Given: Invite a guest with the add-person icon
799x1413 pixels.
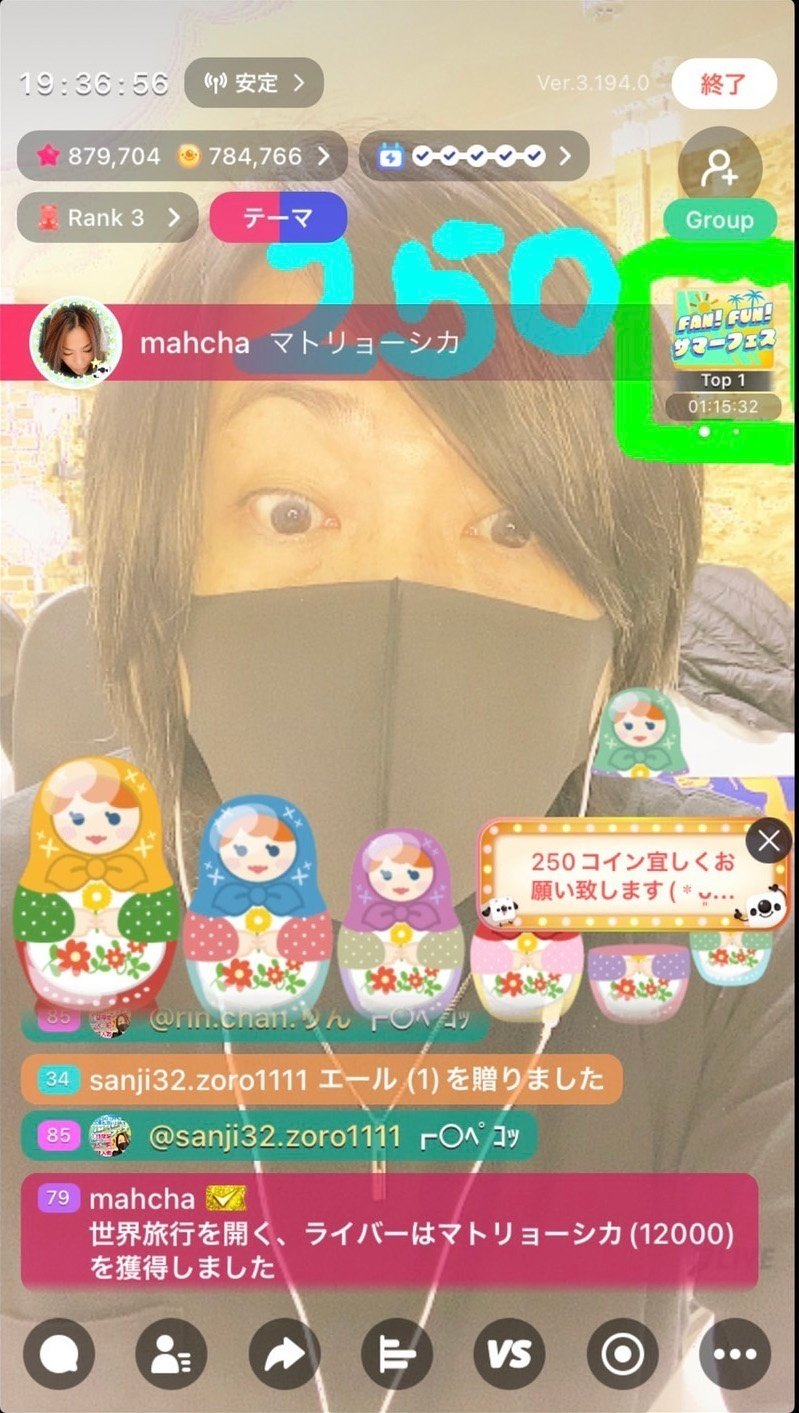Looking at the screenshot, I should [720, 168].
